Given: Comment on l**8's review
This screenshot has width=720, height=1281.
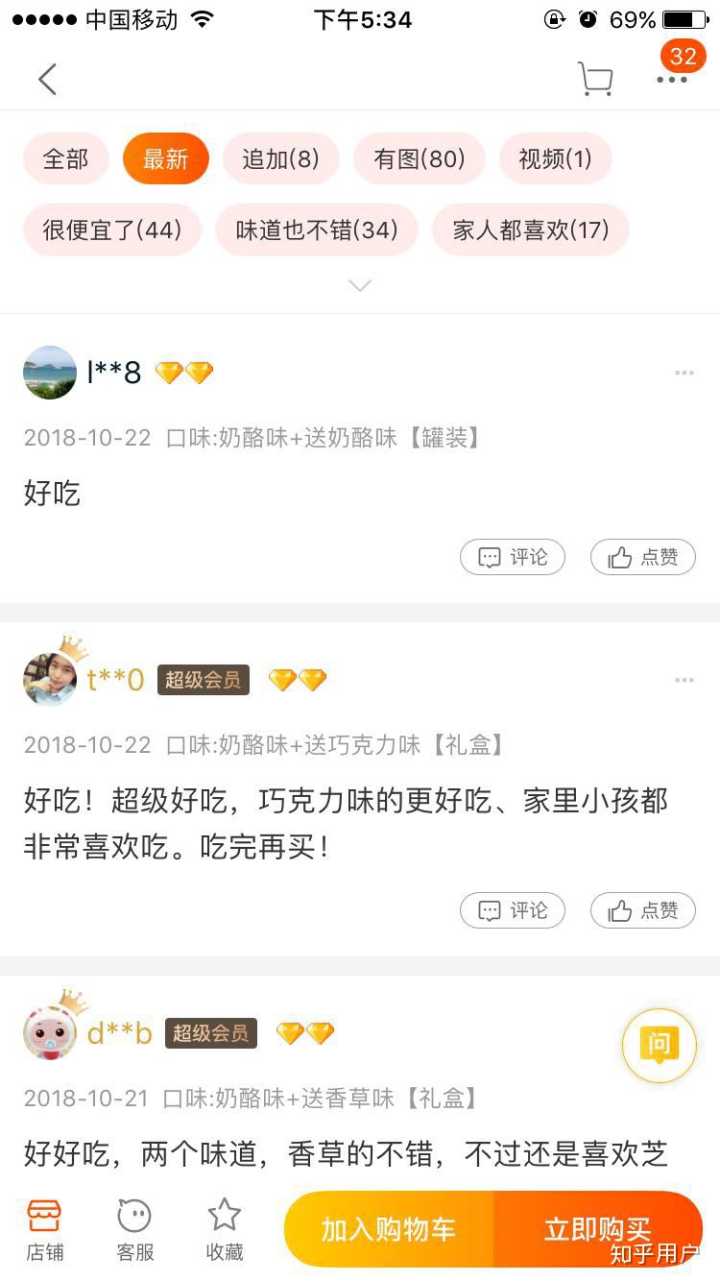Looking at the screenshot, I should pyautogui.click(x=512, y=557).
